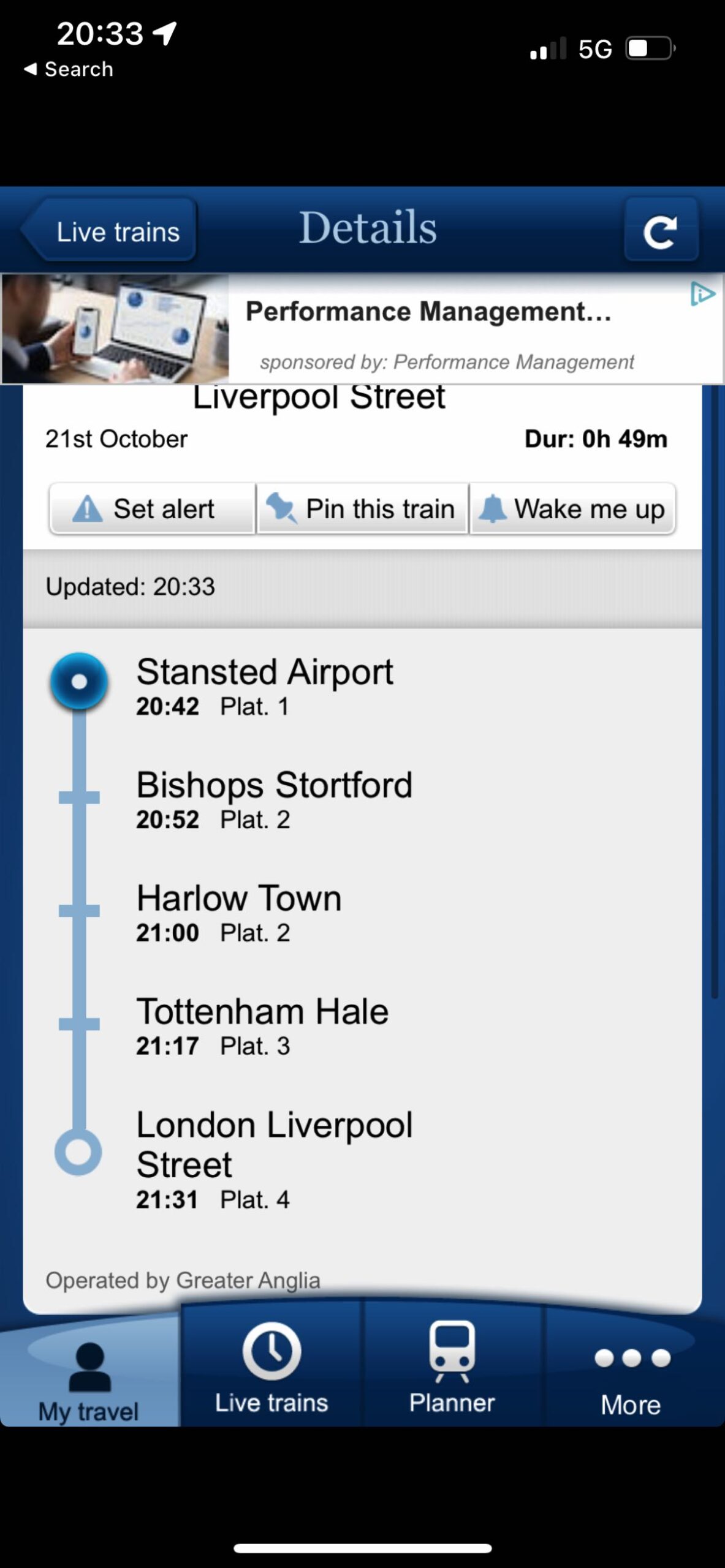Go back to Live trains
Viewport: 725px width, 1568px height.
coord(109,232)
